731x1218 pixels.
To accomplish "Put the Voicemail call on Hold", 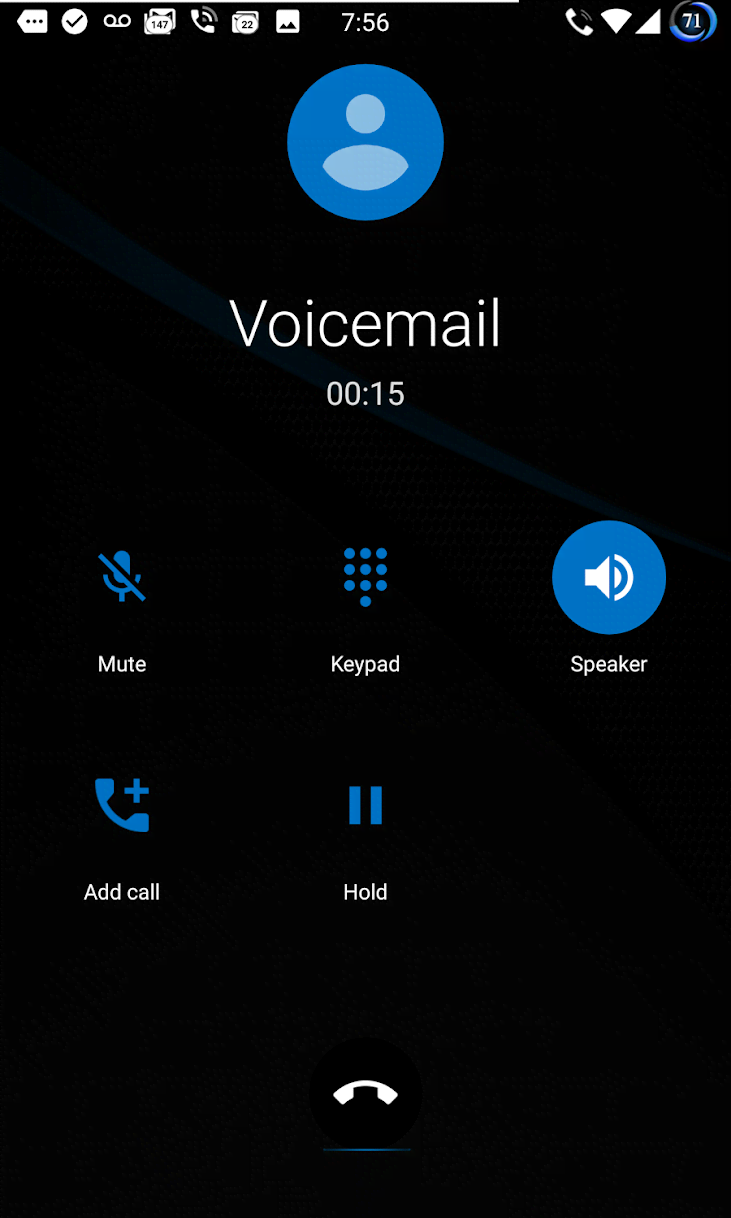I will 365,805.
